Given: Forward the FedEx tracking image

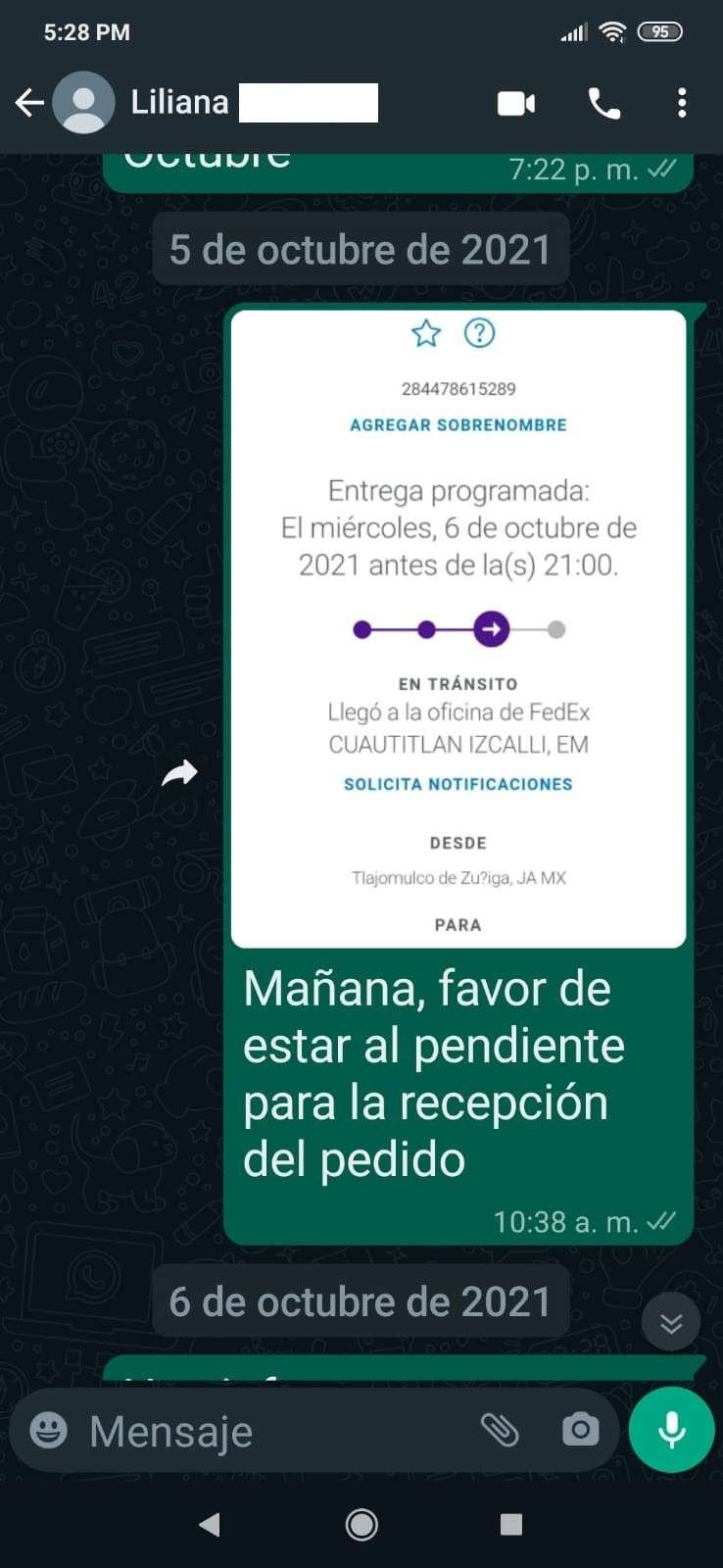Looking at the screenshot, I should (179, 774).
